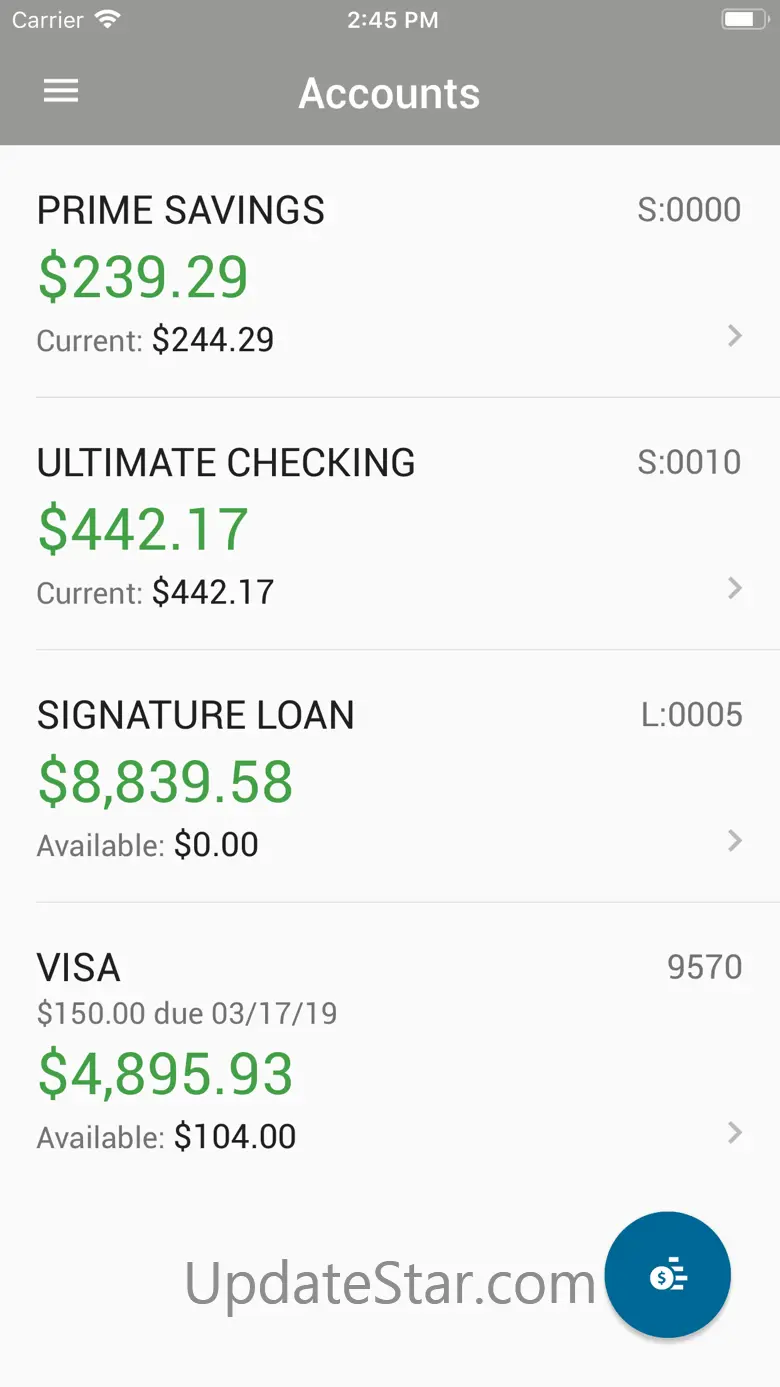This screenshot has width=780, height=1387.
Task: Open the Prime Savings account
Action: tap(389, 273)
